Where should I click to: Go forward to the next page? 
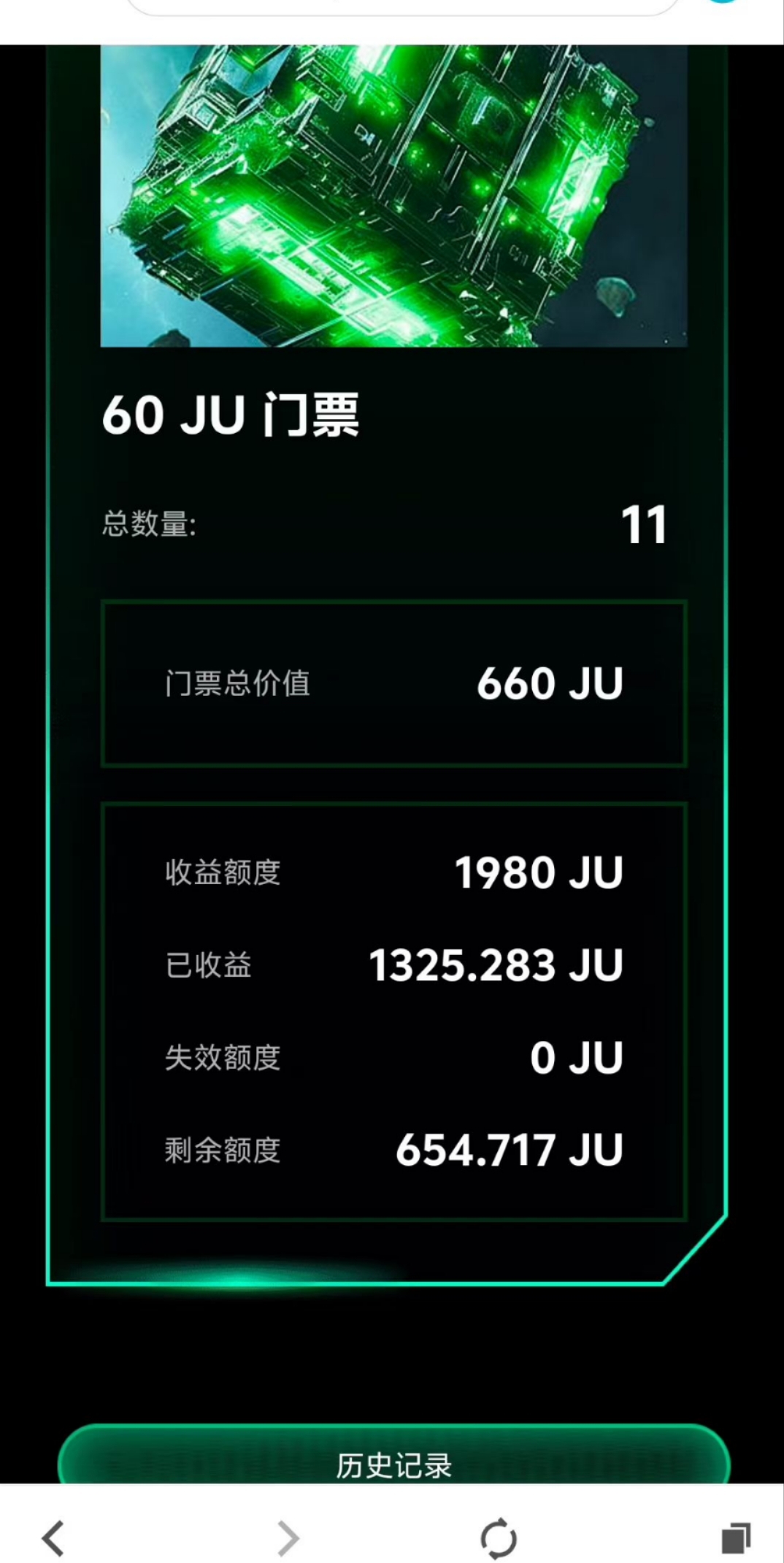coord(288,1538)
